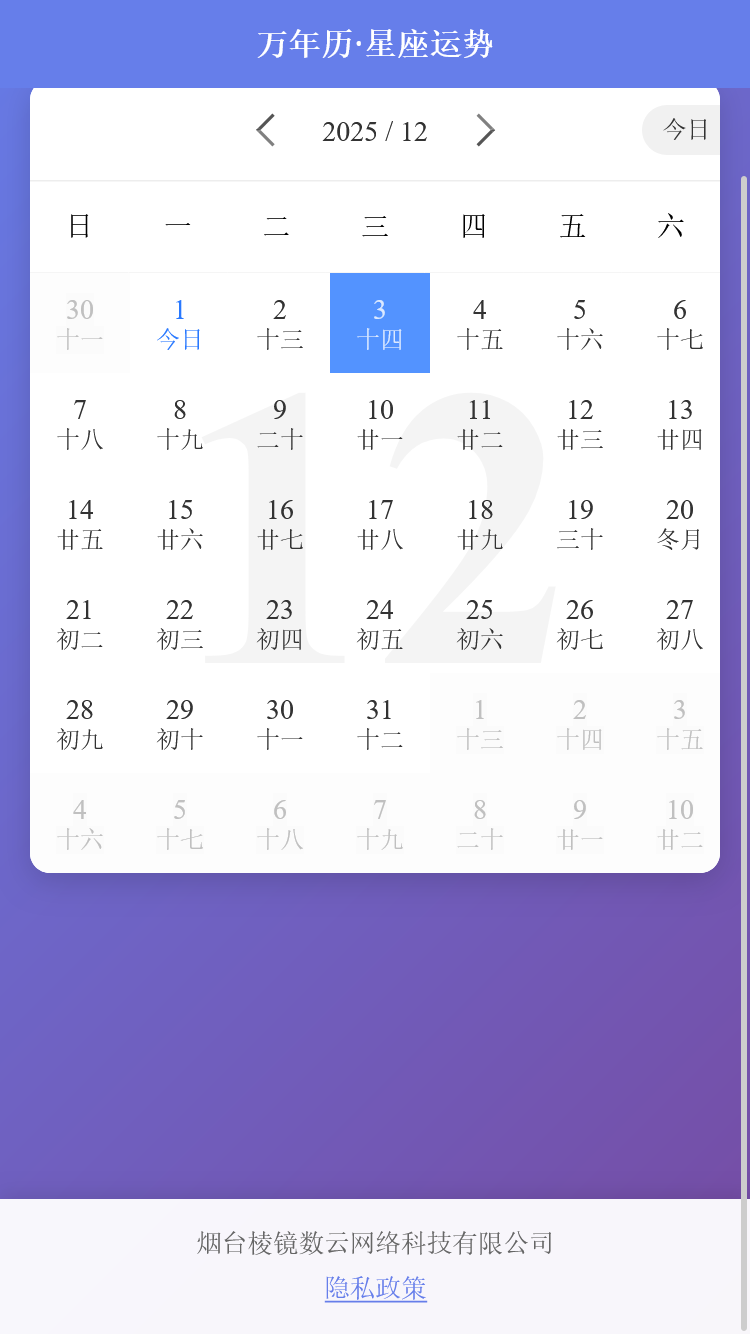Select December 1 marked 今日

click(180, 323)
